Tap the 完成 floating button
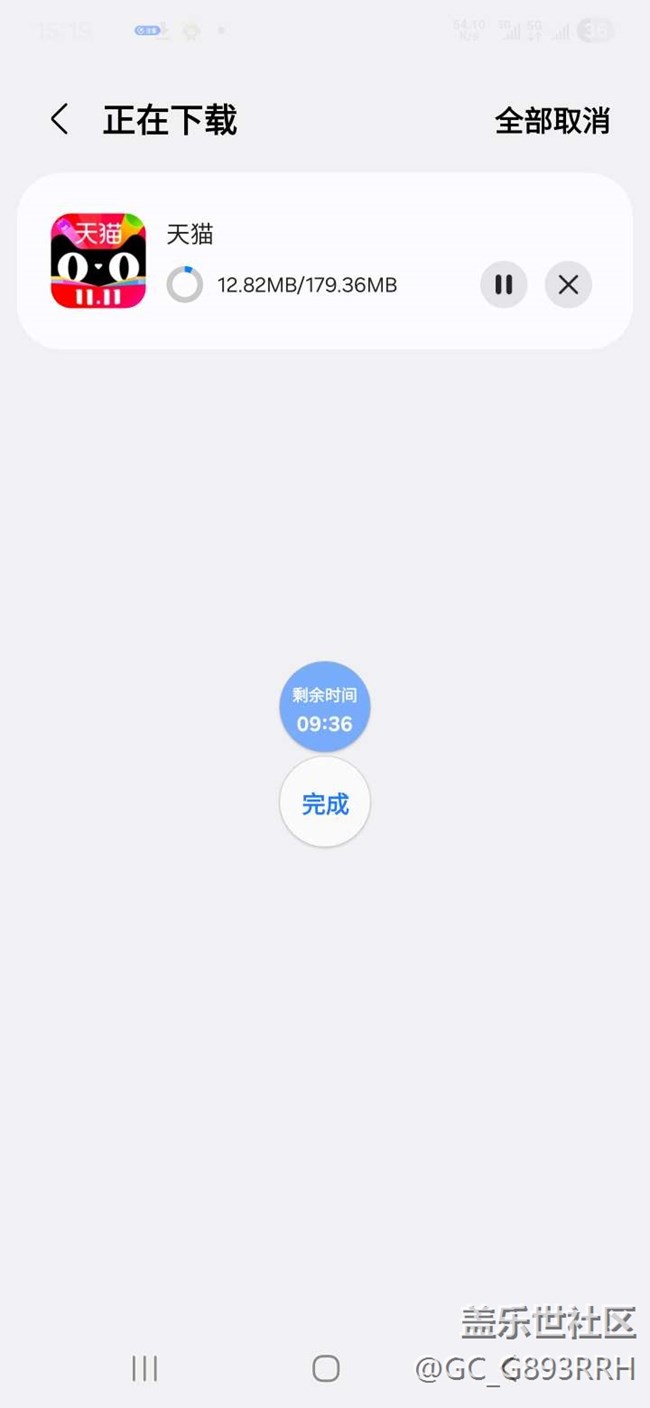The image size is (650, 1408). tap(325, 803)
